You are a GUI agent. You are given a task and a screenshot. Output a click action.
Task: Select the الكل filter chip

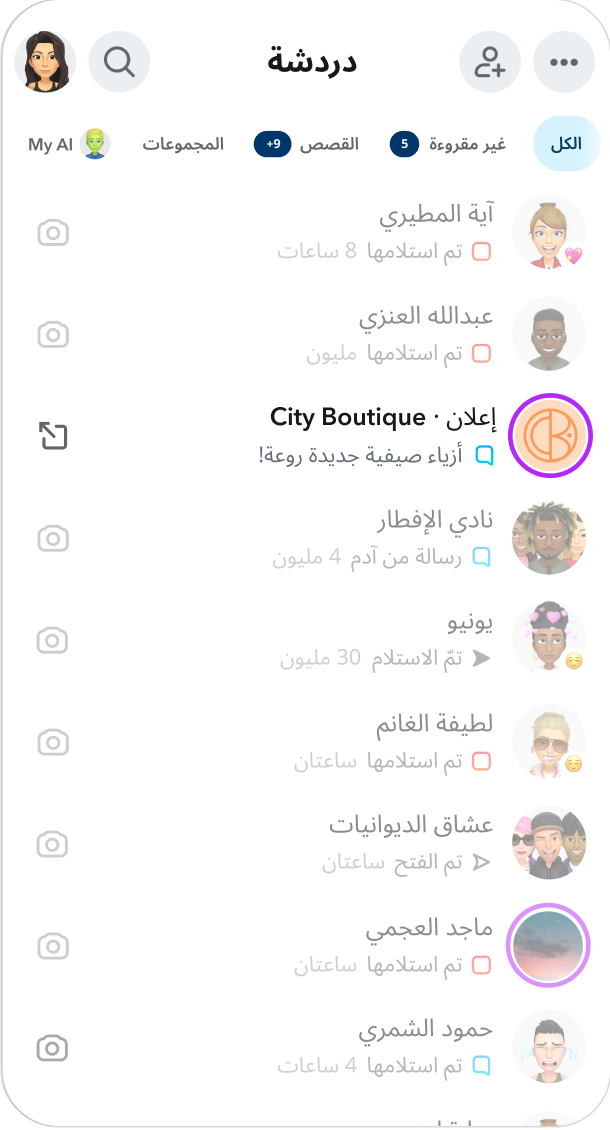(566, 144)
